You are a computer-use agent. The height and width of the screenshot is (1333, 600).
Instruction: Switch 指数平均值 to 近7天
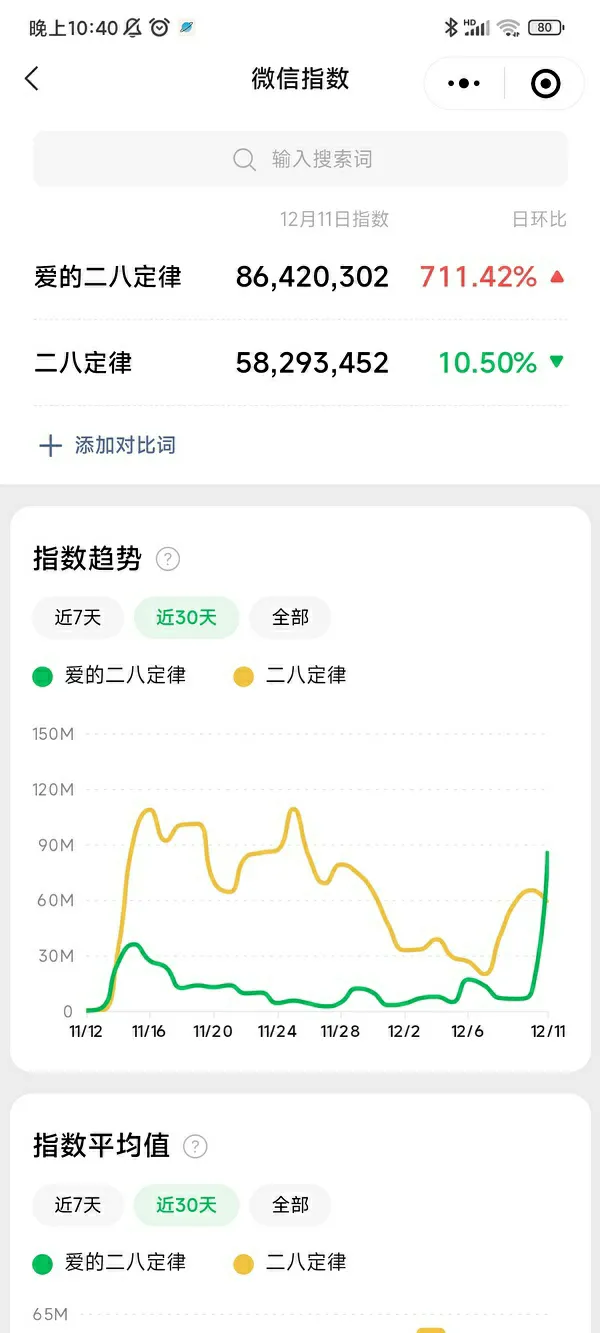click(x=78, y=1205)
